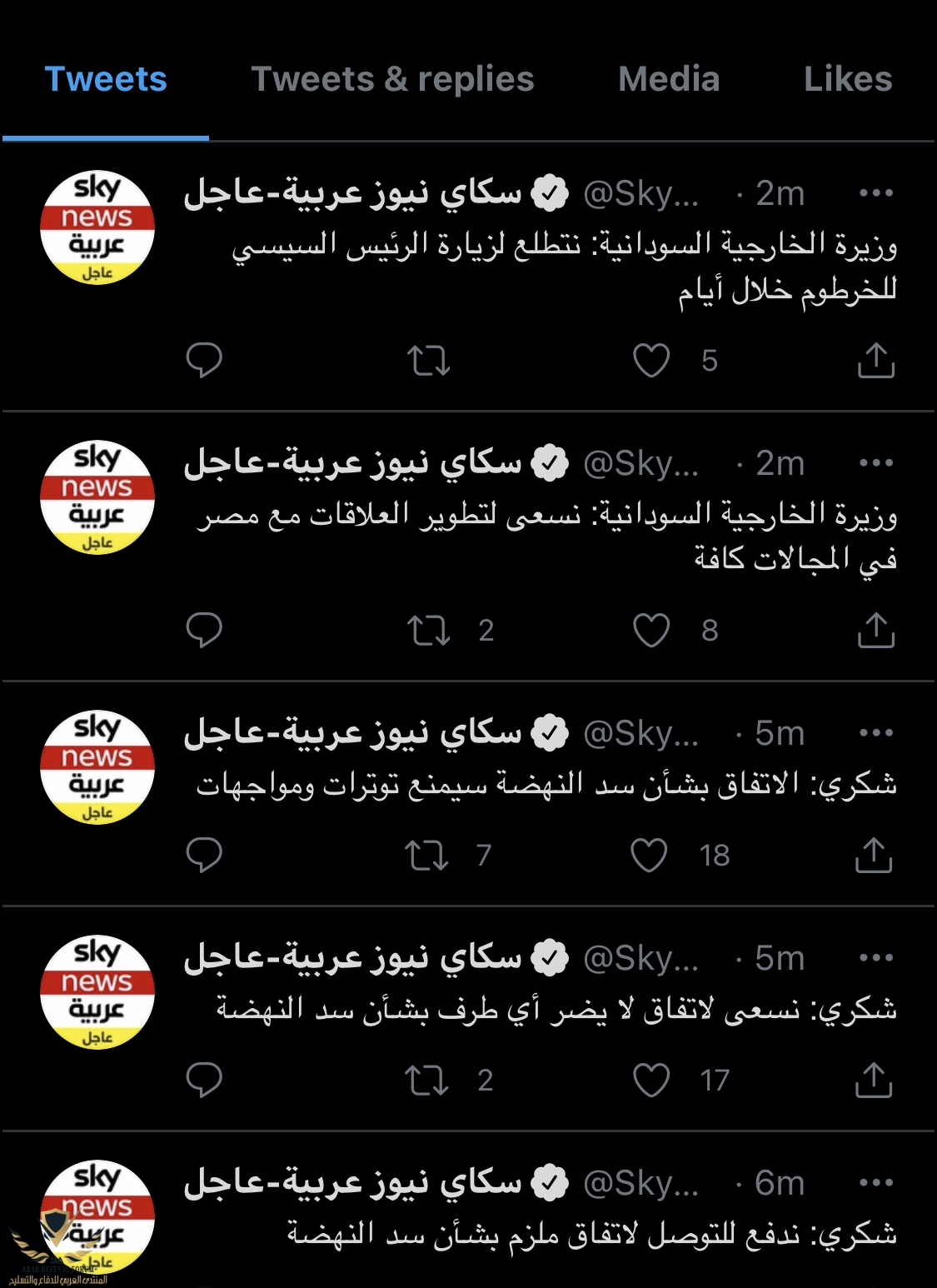Like the tweet with 18 likes
This screenshot has height=1288, width=937.
coord(649,856)
